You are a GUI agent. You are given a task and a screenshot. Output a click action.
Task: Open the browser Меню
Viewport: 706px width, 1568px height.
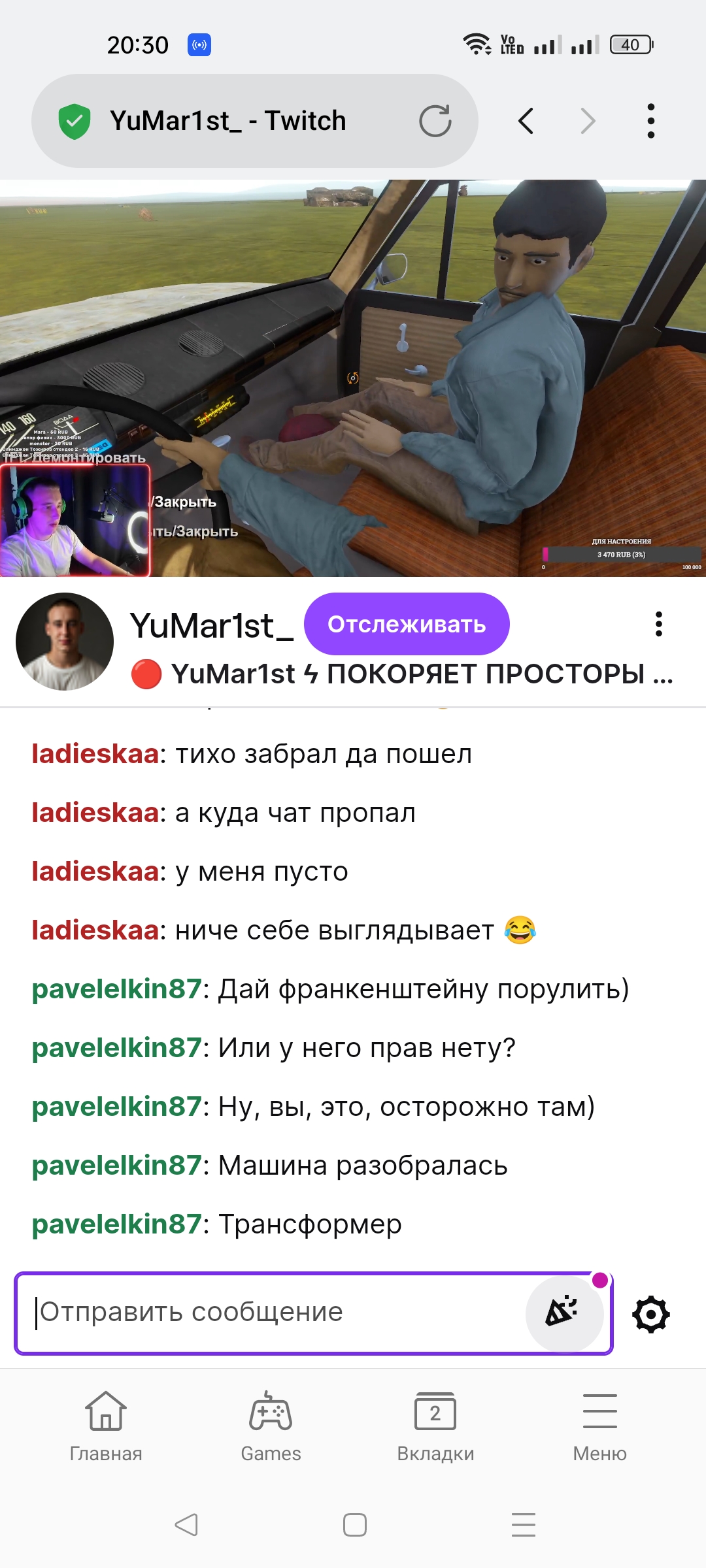600,1426
